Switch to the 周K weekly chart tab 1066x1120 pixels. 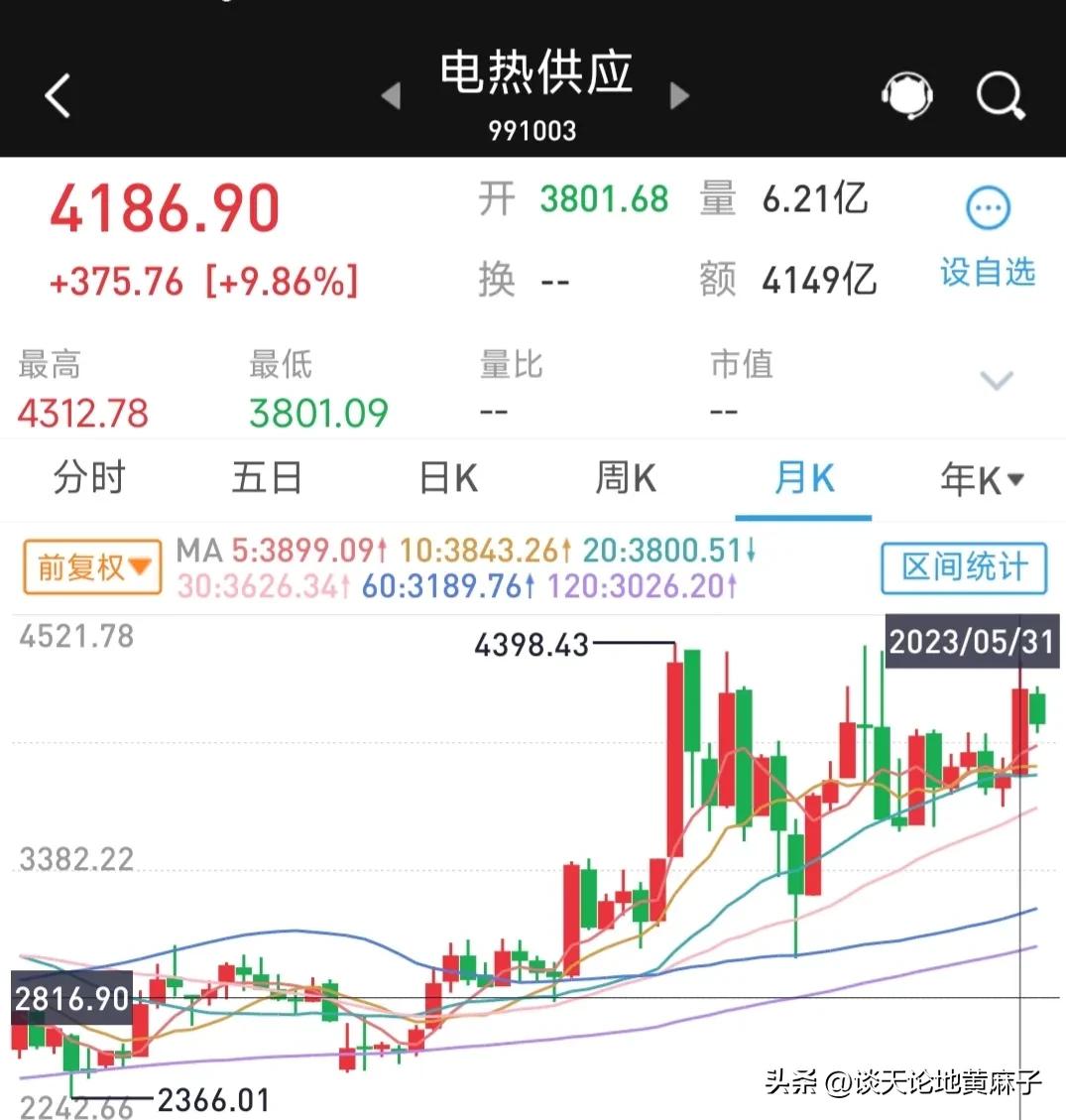623,478
